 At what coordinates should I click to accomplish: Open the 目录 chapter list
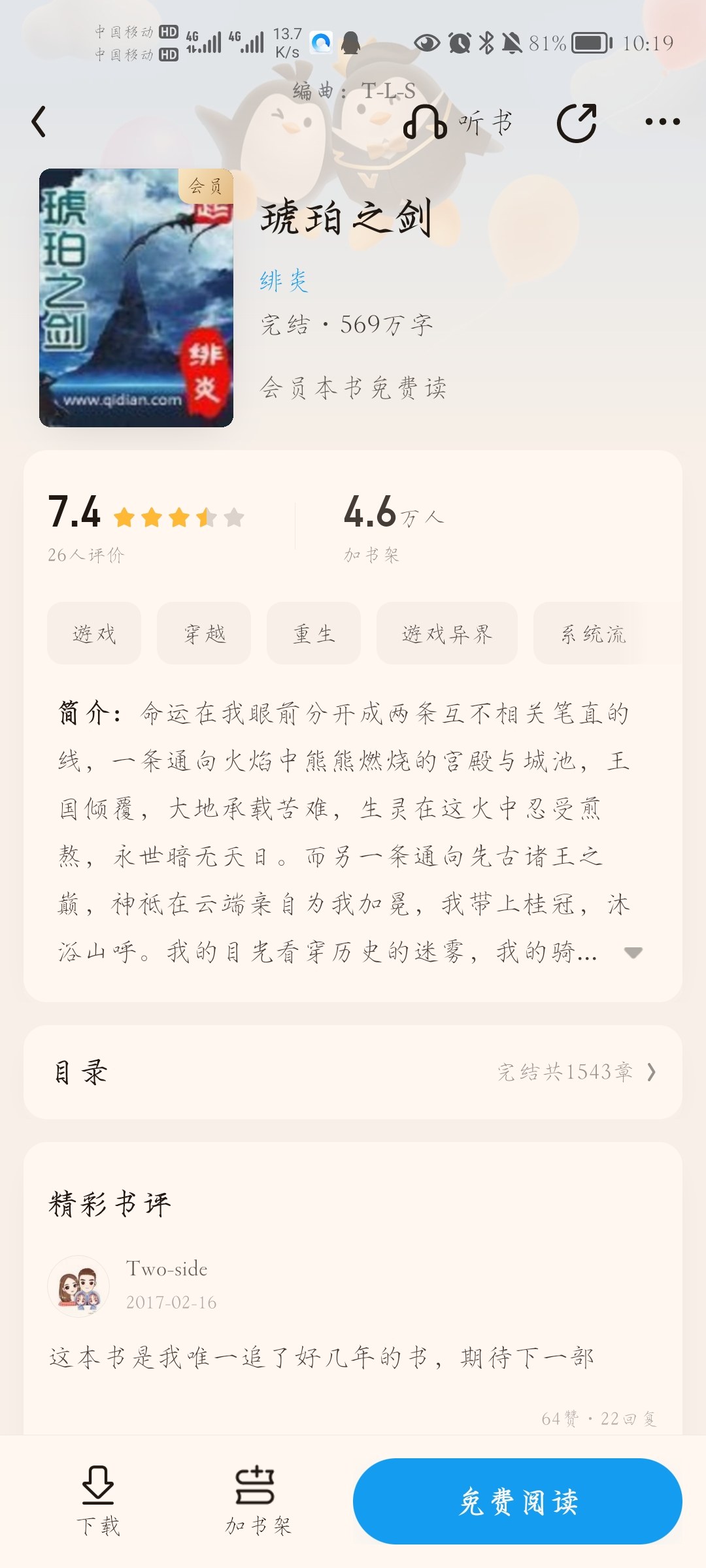point(353,1072)
